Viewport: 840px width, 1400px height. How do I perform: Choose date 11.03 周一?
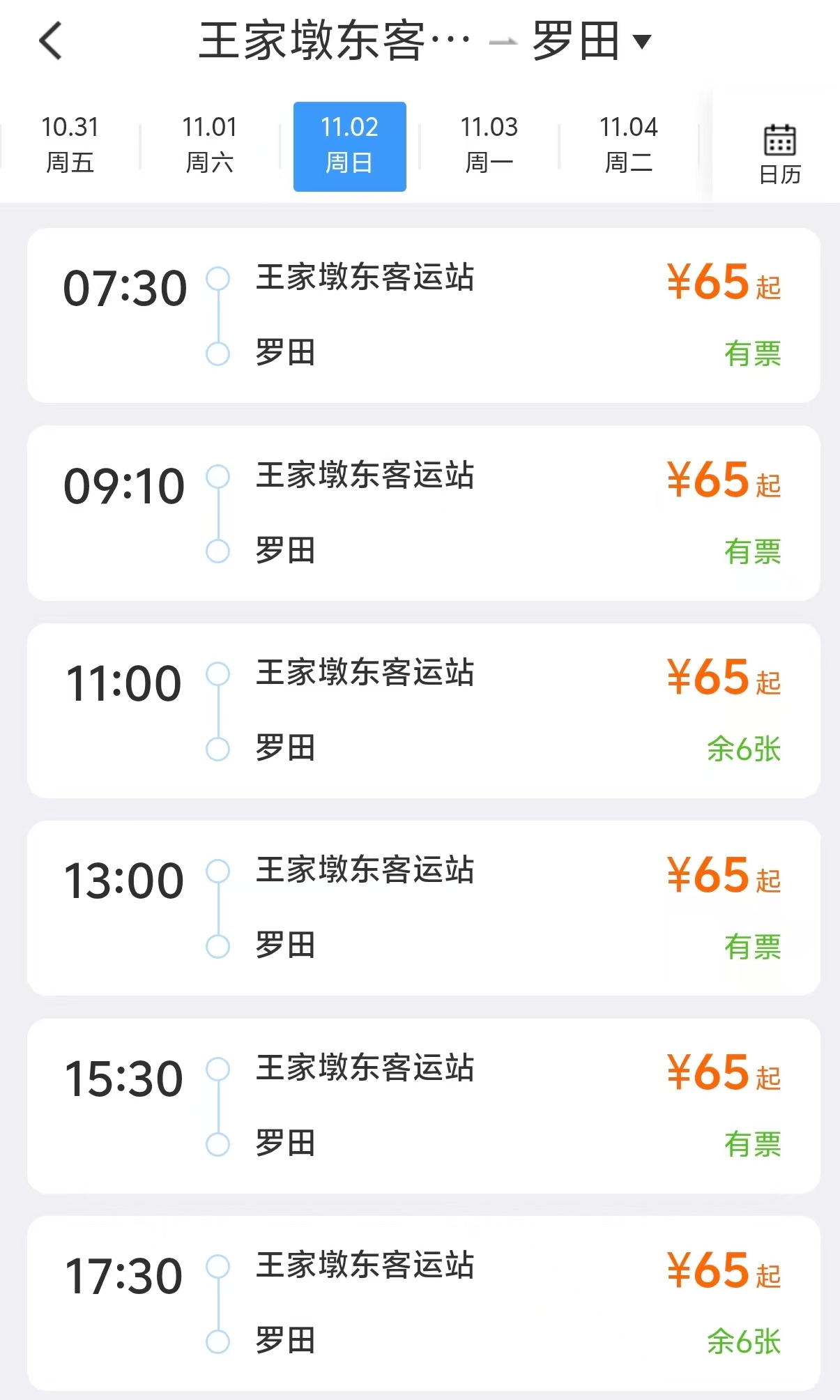click(x=489, y=145)
